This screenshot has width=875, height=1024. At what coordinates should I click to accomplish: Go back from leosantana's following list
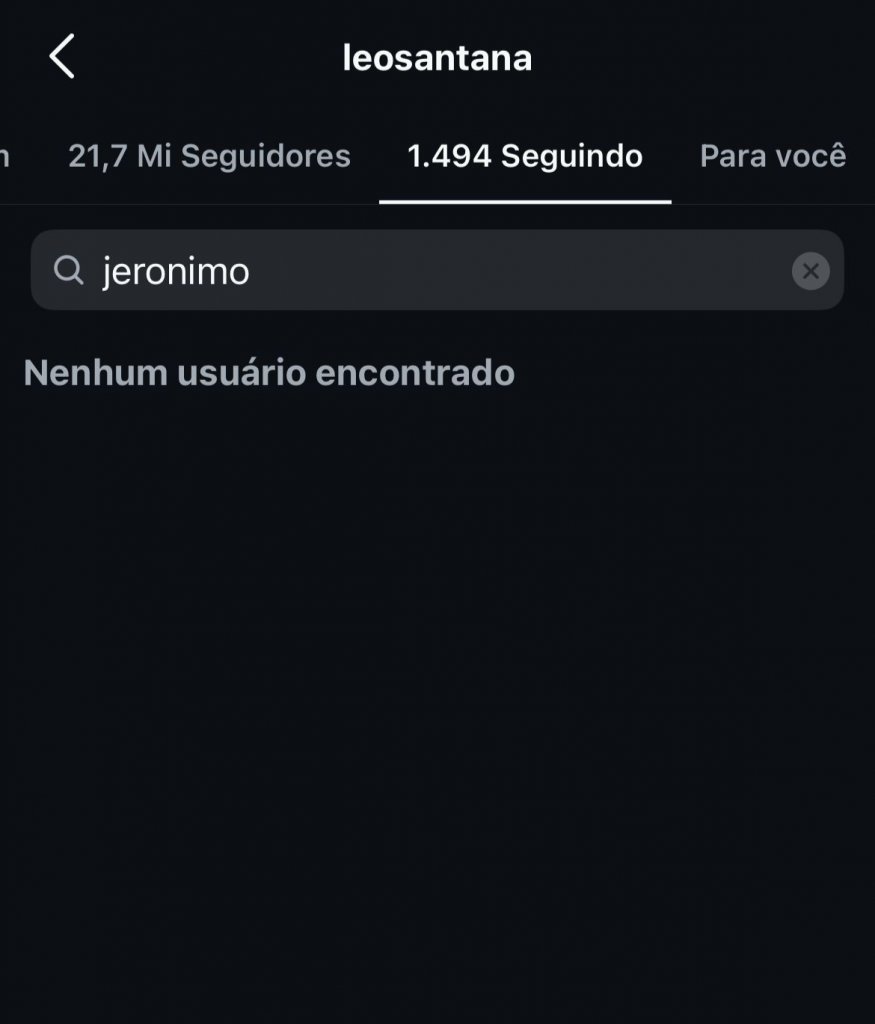[62, 56]
